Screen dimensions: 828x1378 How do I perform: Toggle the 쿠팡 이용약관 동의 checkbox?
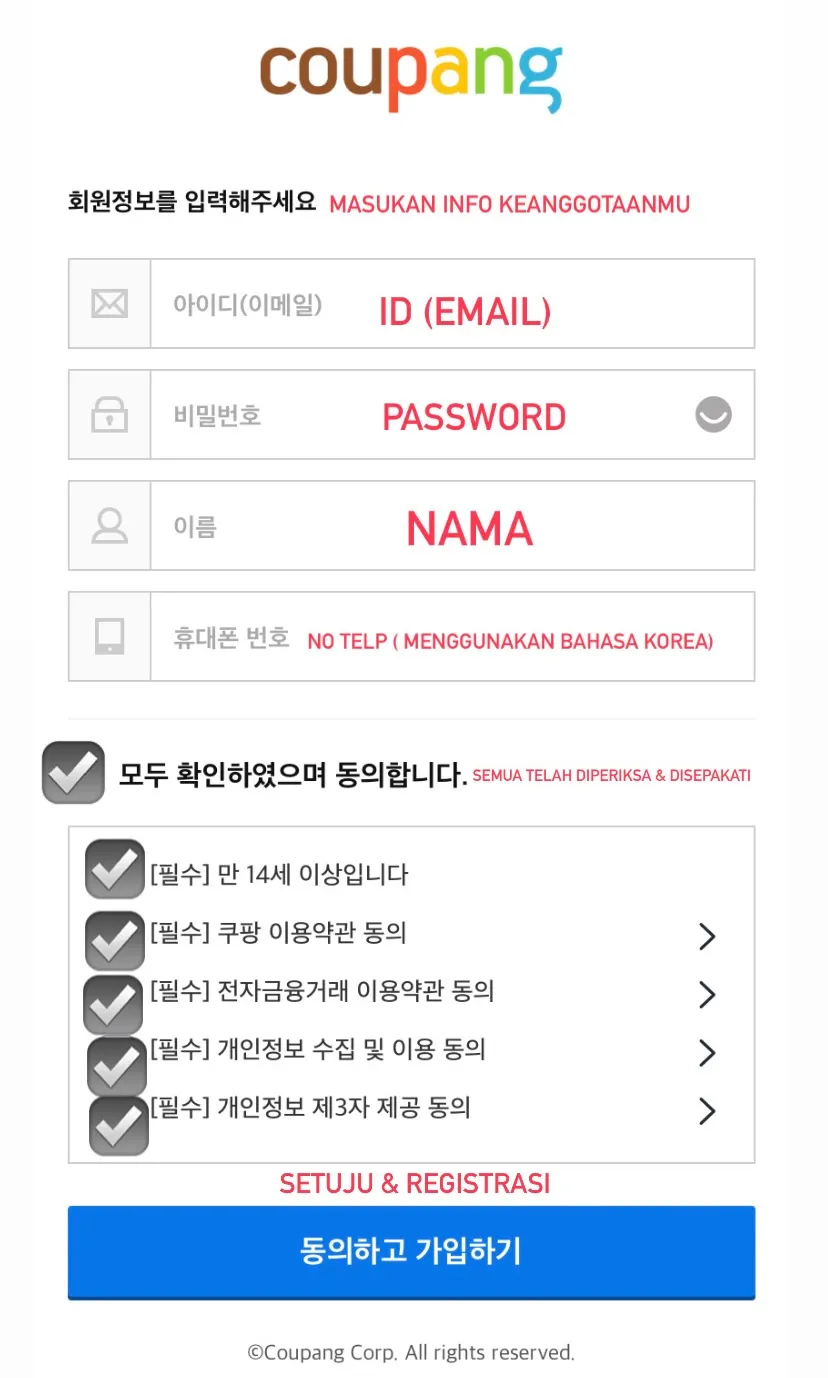click(115, 940)
